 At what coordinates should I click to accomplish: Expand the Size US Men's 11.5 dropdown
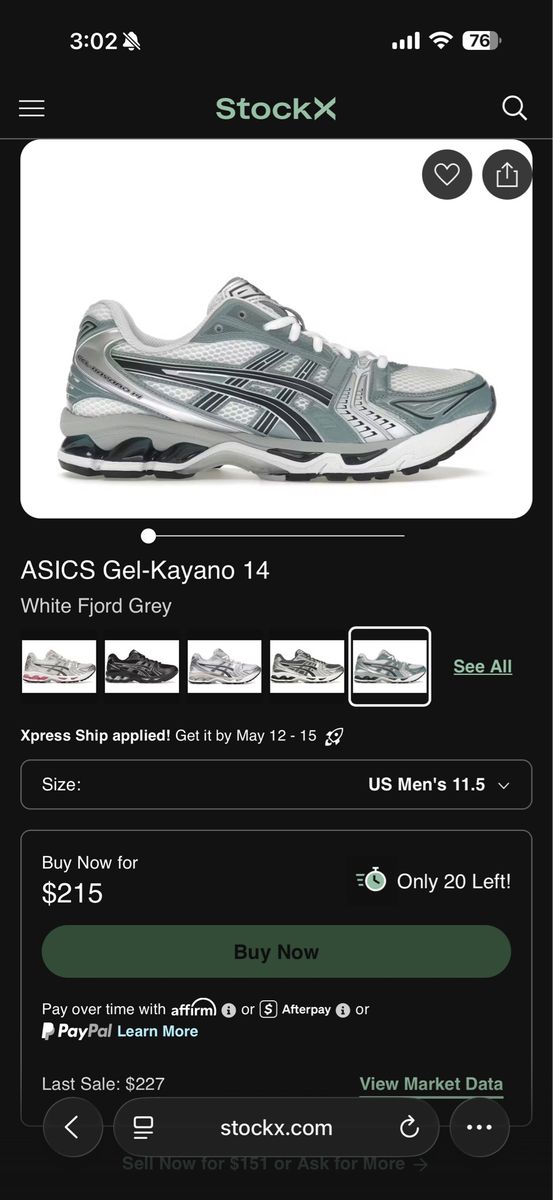pyautogui.click(x=276, y=785)
